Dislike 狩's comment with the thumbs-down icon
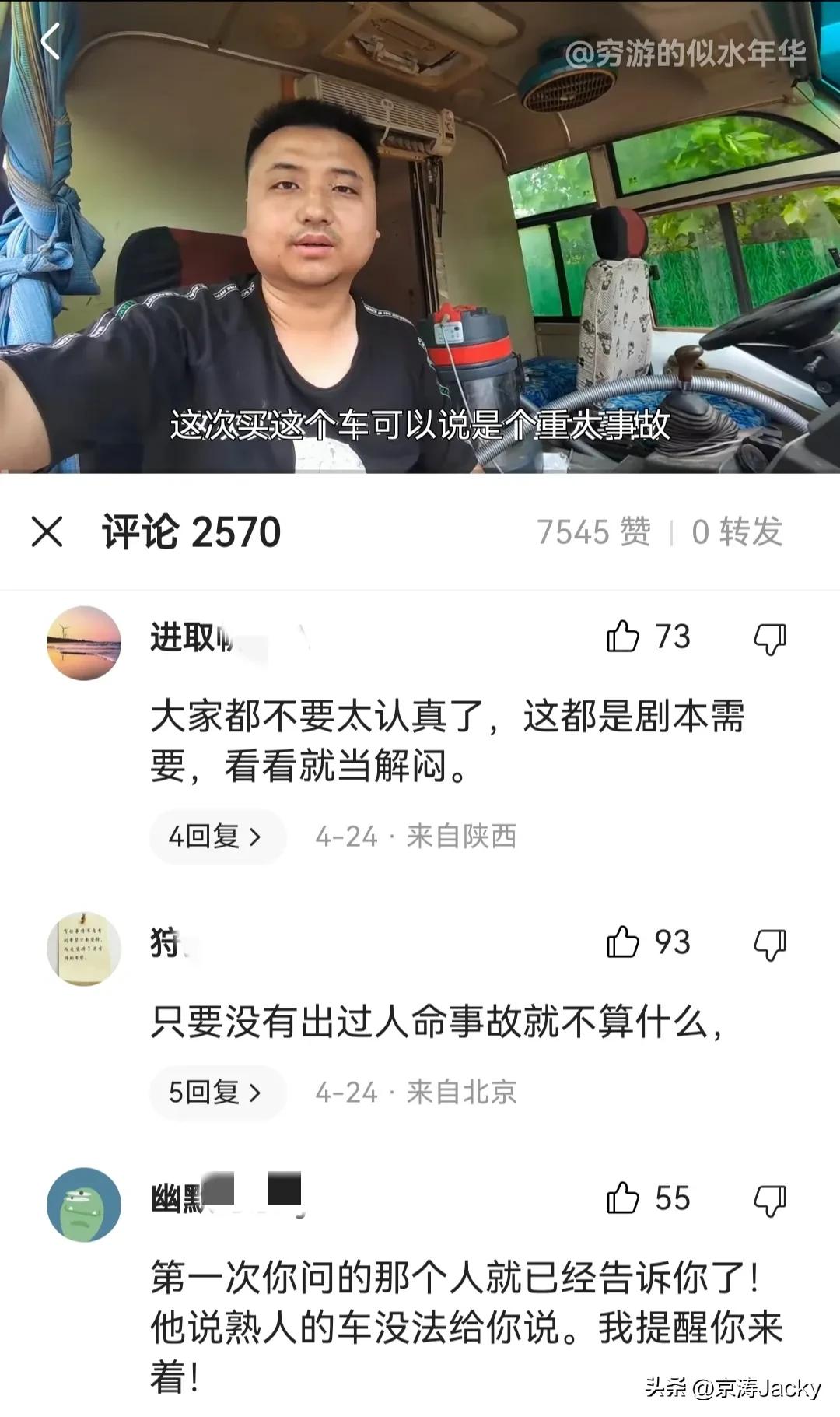The width and height of the screenshot is (840, 1417). point(768,945)
